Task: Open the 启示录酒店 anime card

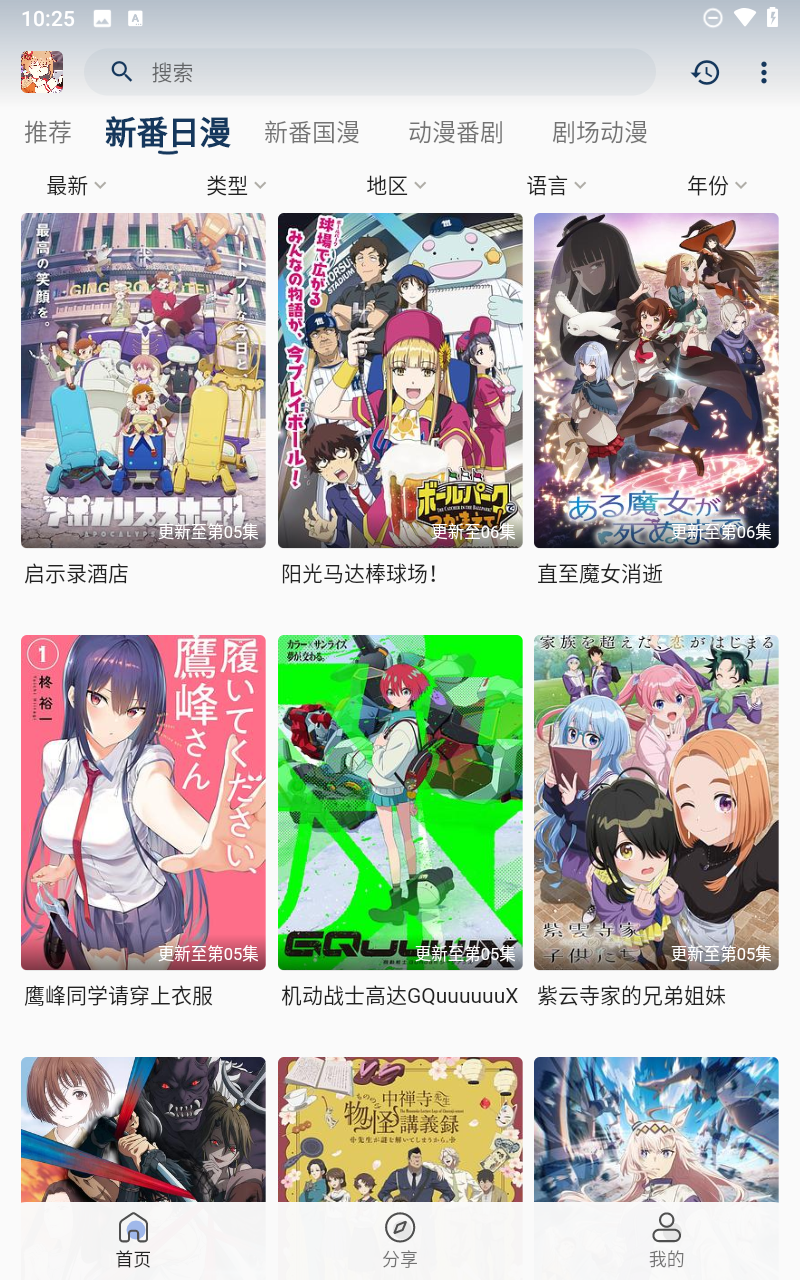Action: [143, 400]
